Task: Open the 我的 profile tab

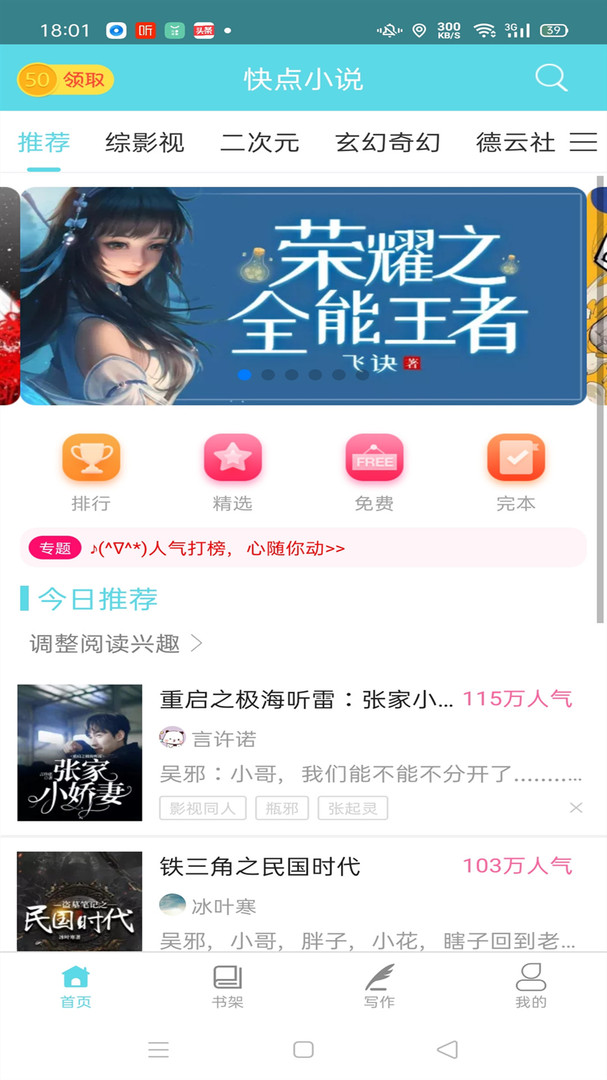Action: (531, 986)
